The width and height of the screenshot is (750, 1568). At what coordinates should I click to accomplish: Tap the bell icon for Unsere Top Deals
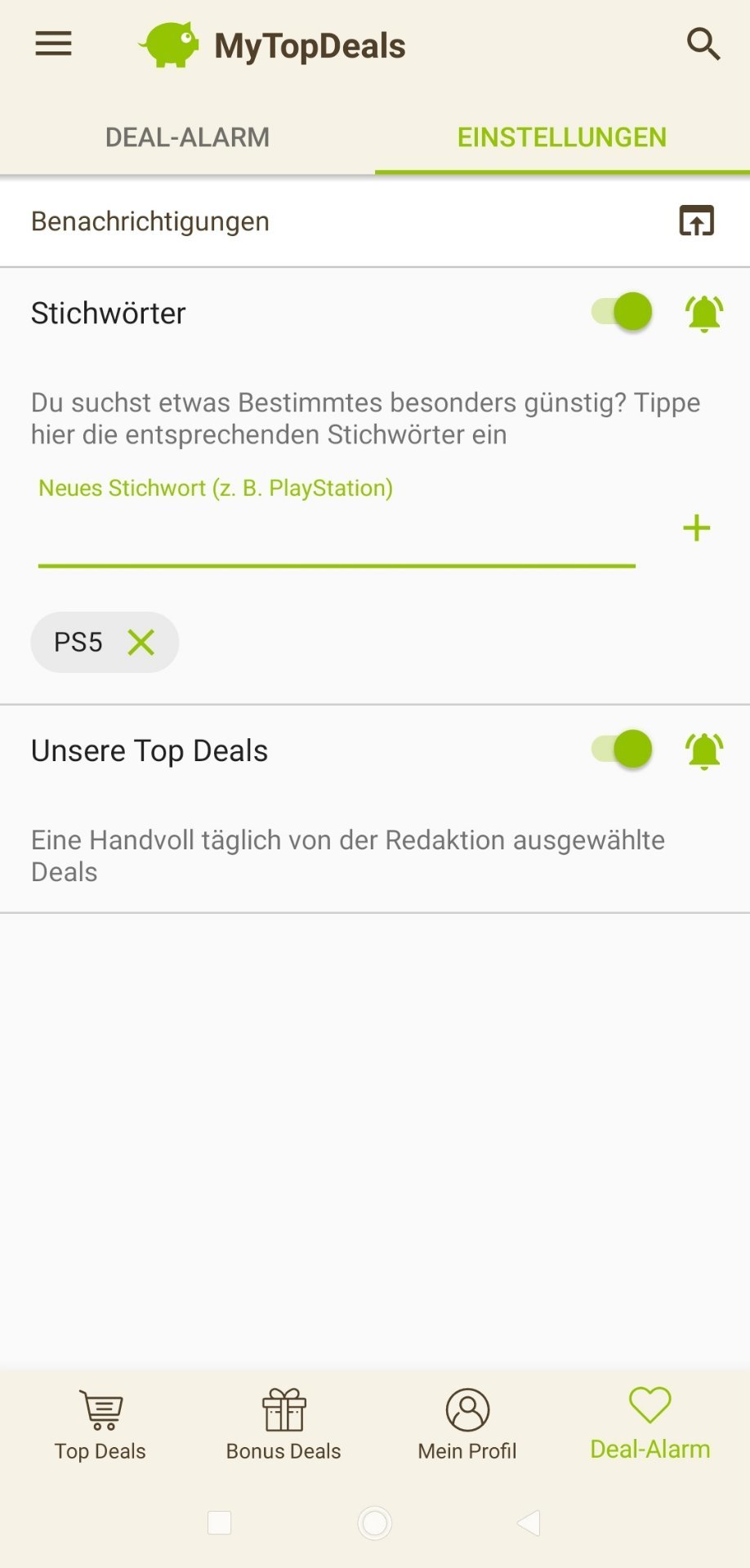tap(703, 751)
